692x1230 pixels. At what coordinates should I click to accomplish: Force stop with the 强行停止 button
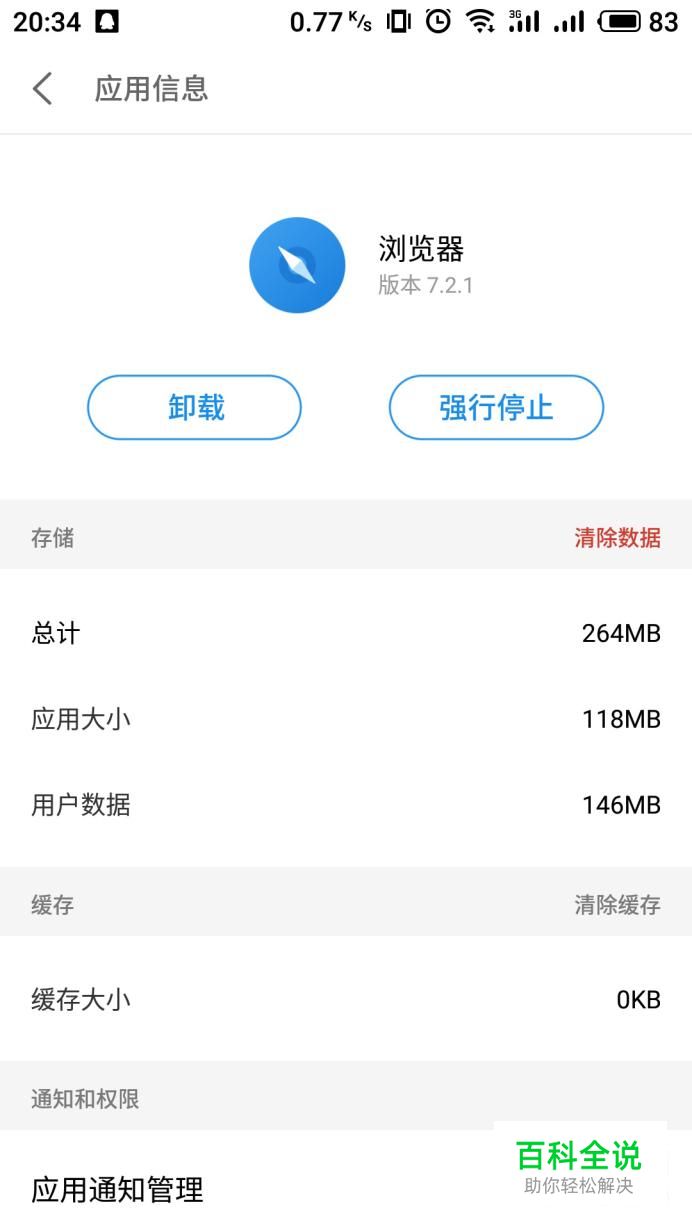[x=496, y=407]
